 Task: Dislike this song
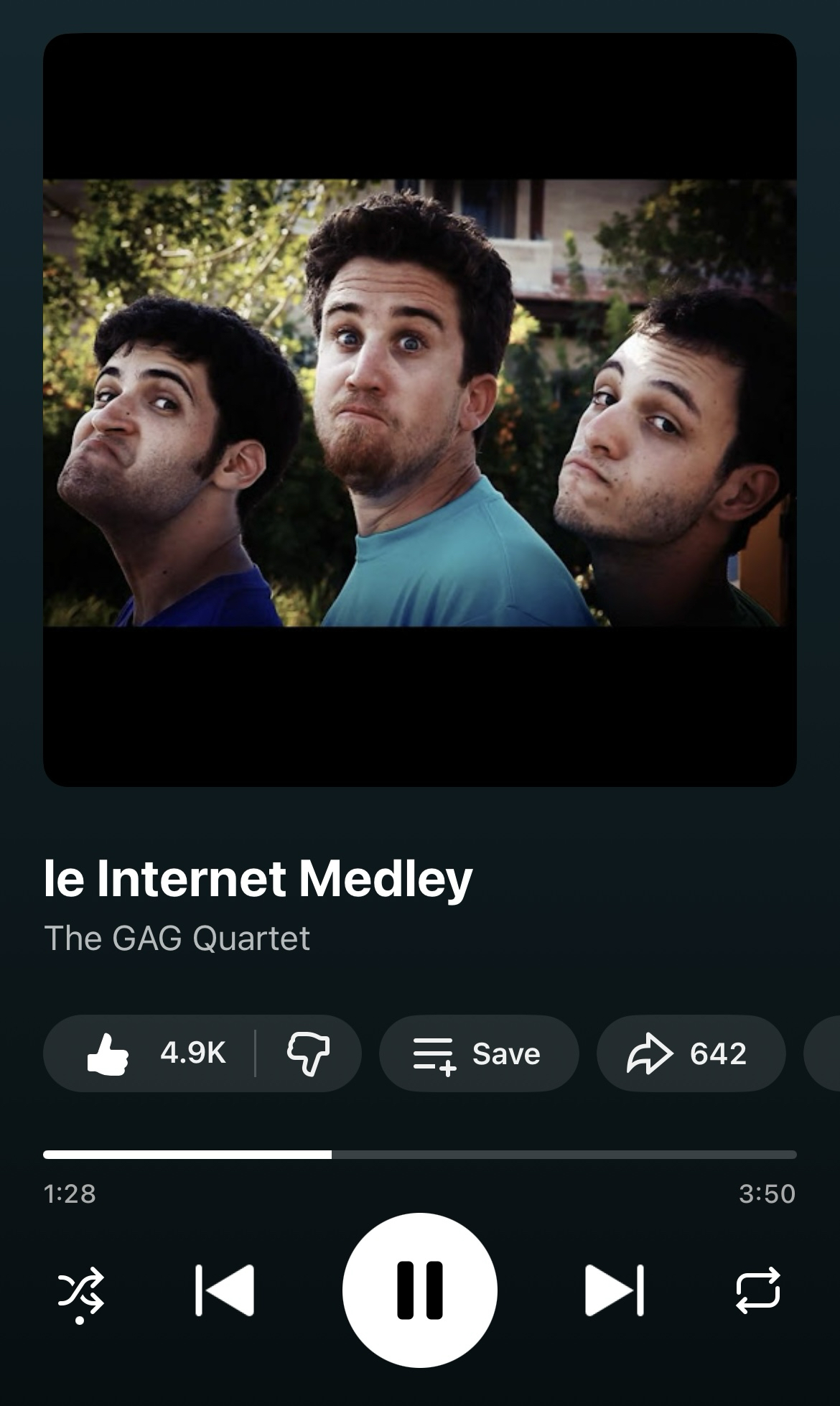tap(309, 1053)
